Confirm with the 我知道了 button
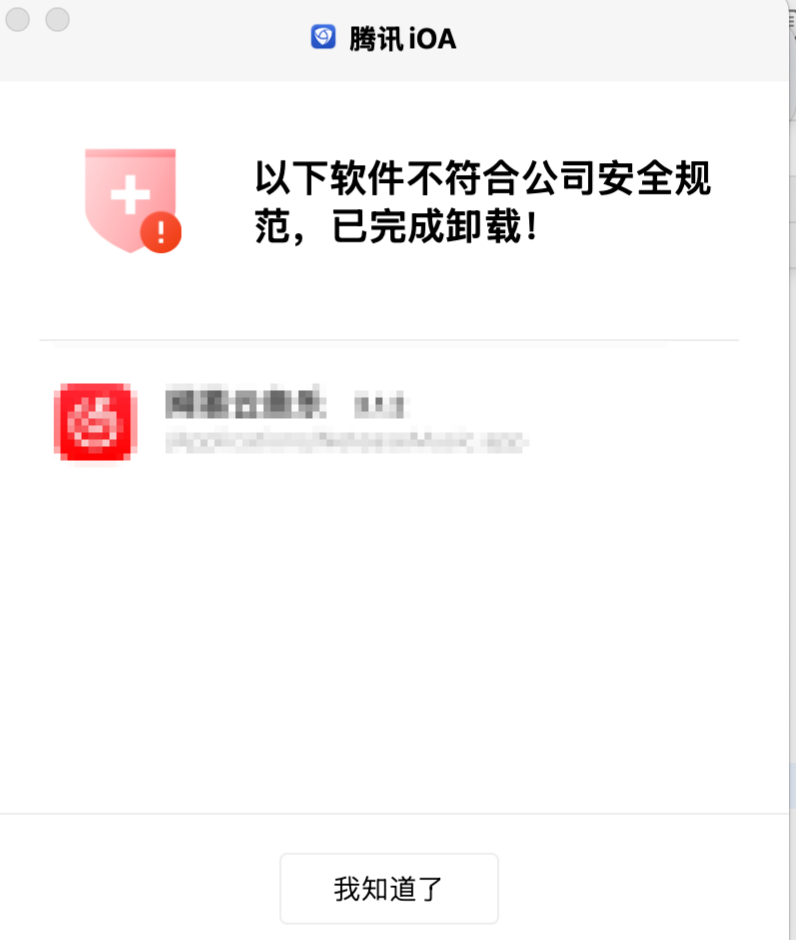 pos(388,888)
